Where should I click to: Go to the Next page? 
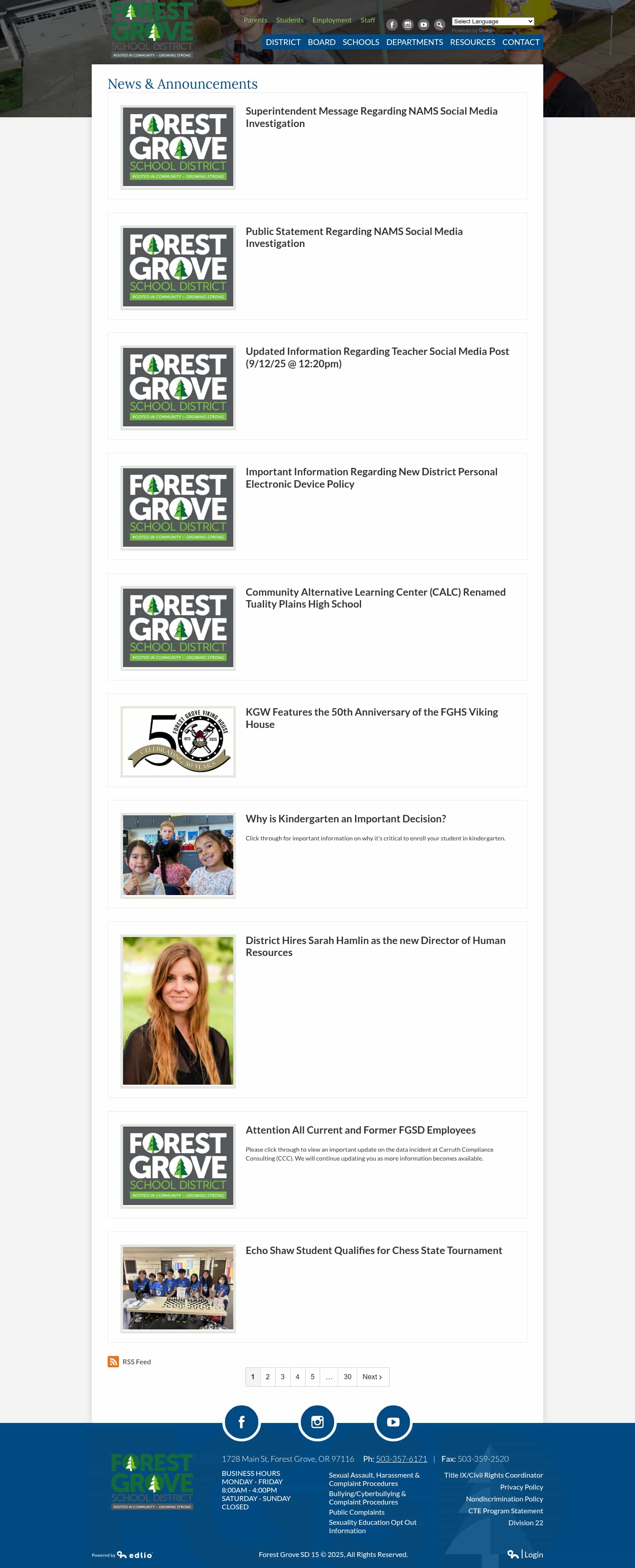(372, 1377)
